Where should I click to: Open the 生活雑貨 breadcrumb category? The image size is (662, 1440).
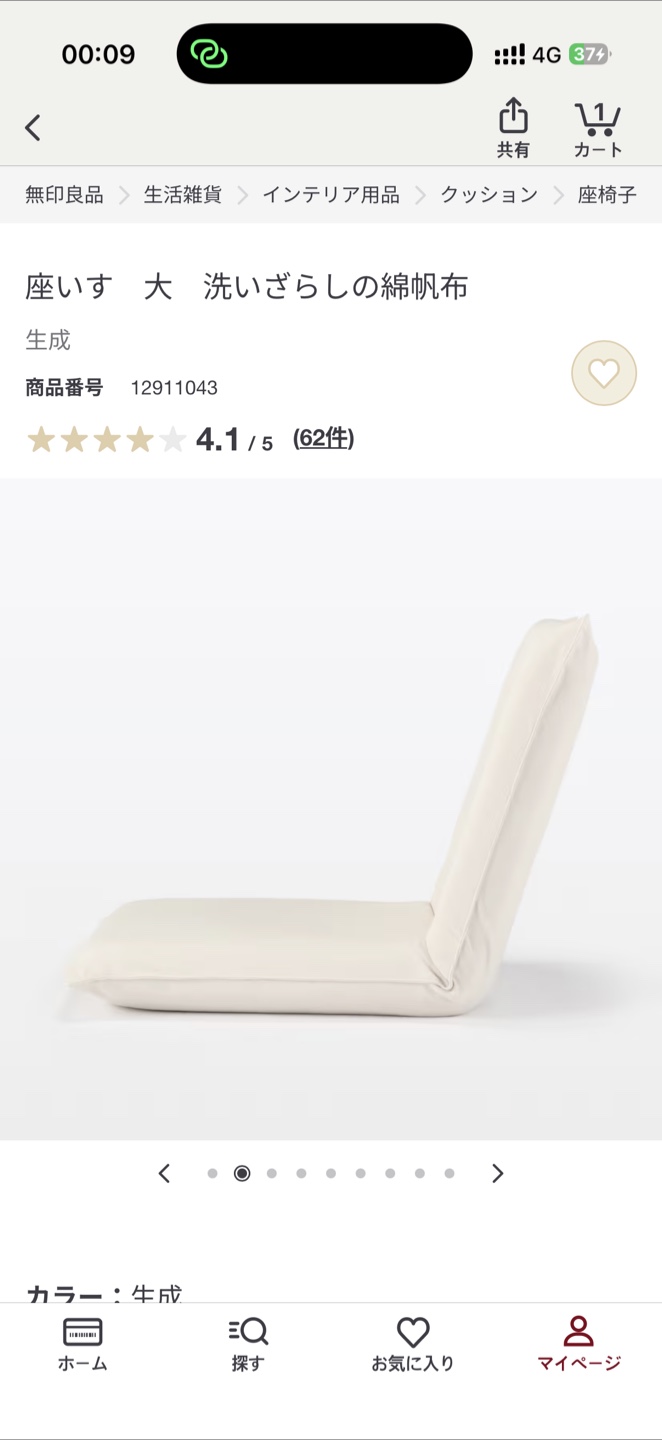click(x=183, y=195)
